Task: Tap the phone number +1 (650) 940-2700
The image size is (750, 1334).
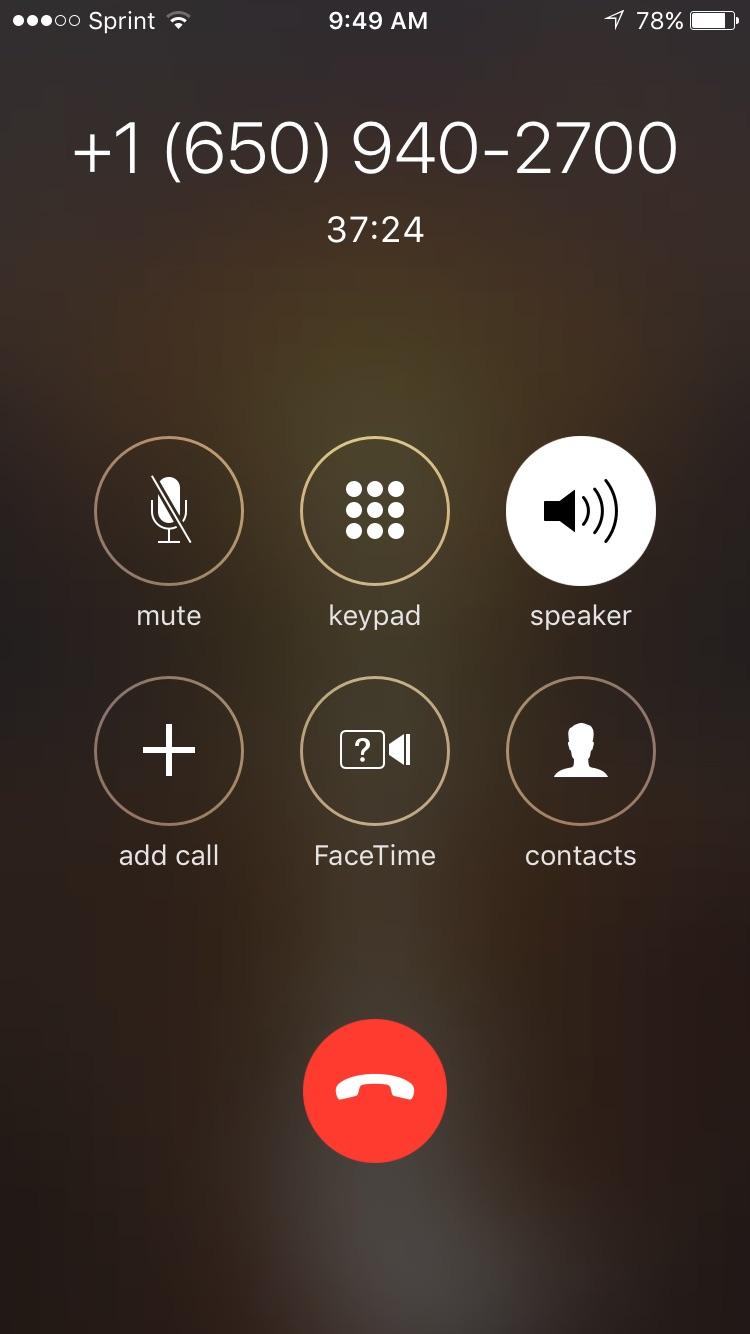Action: click(375, 146)
